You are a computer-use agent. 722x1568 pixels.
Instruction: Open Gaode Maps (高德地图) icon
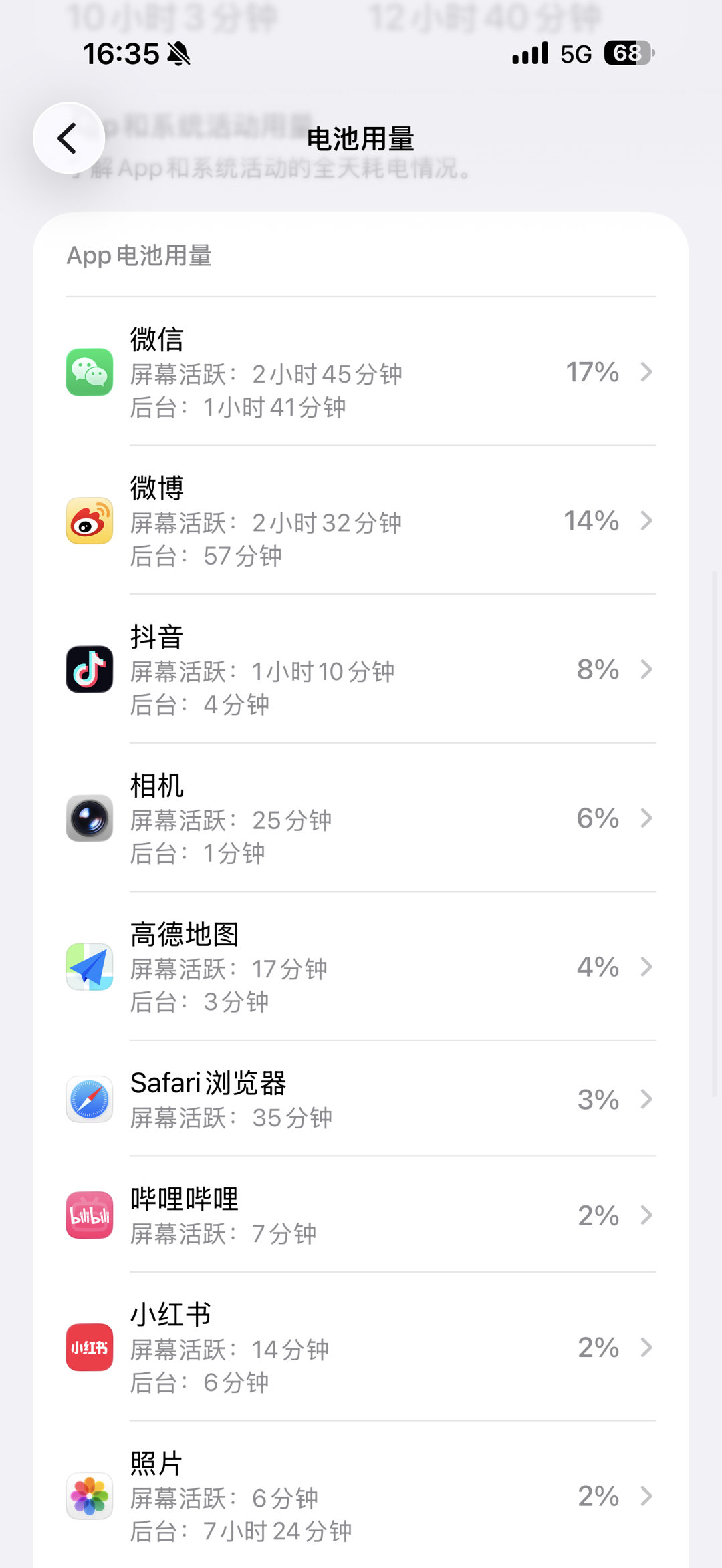tap(89, 966)
